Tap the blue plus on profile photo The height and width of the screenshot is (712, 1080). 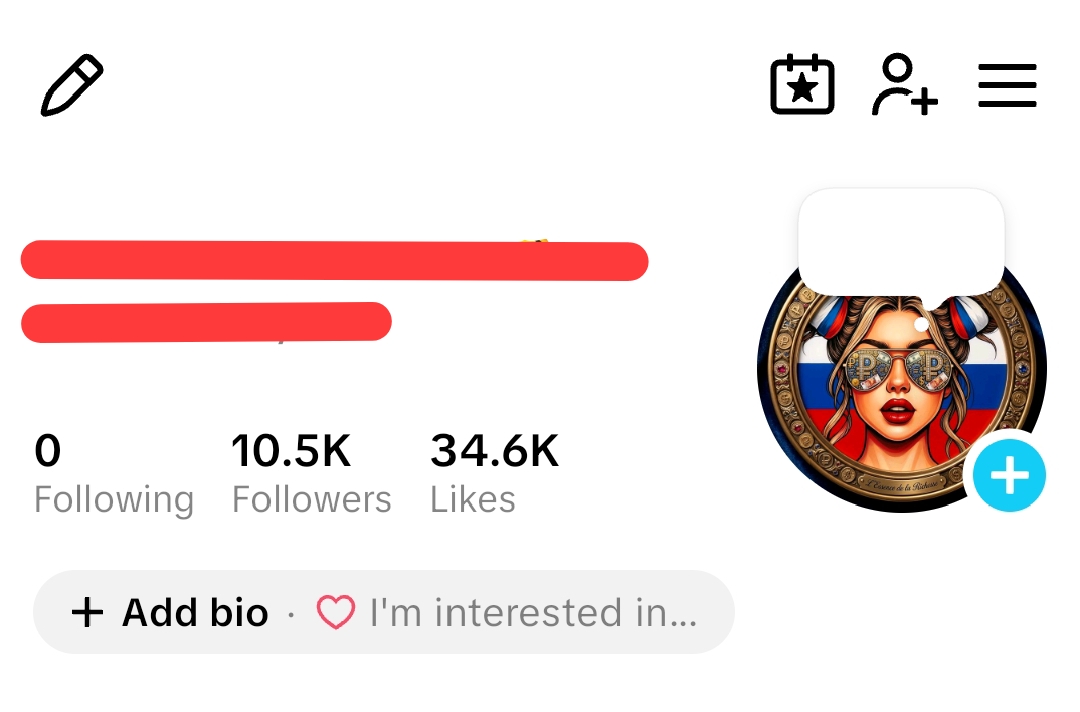[x=1009, y=475]
